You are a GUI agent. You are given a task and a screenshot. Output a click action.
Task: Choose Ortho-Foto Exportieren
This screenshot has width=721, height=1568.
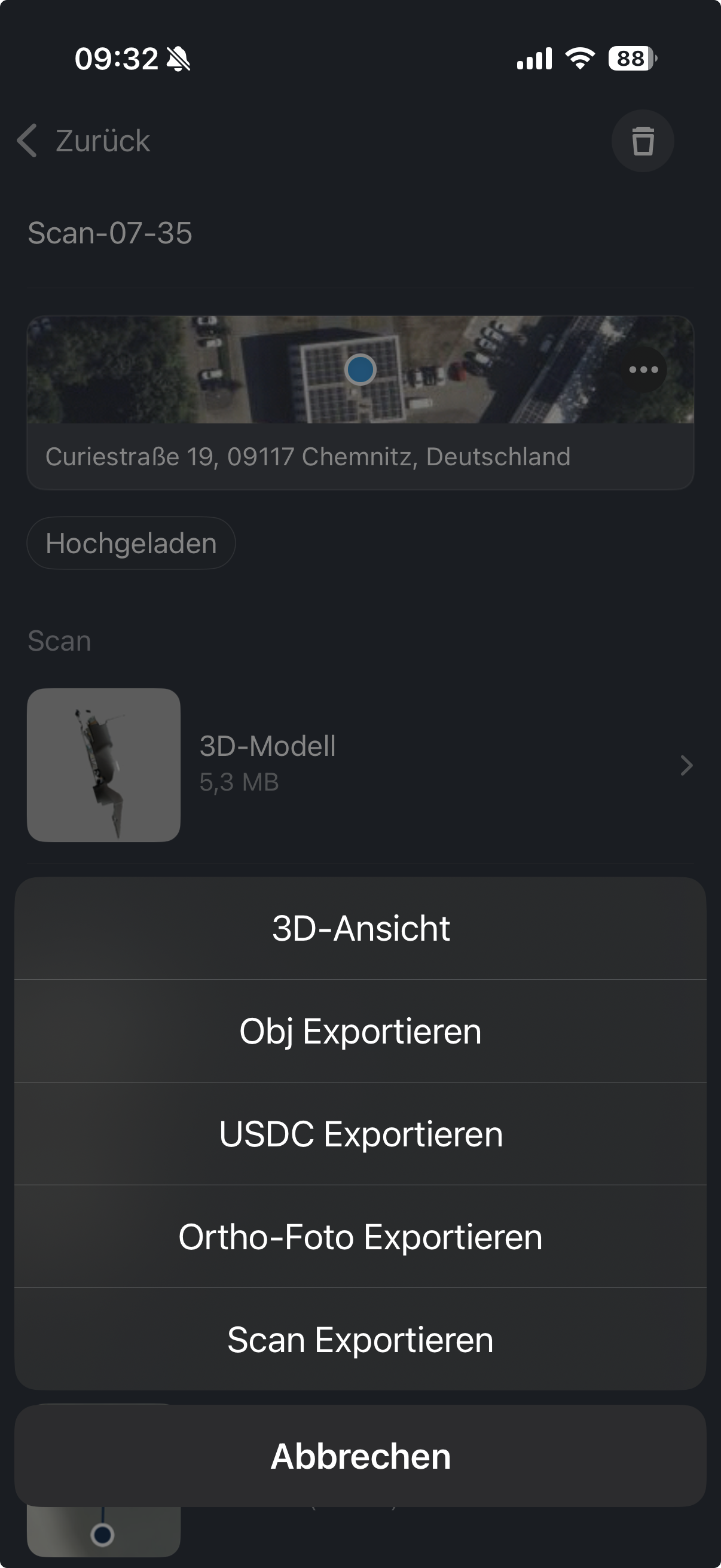coord(360,1236)
